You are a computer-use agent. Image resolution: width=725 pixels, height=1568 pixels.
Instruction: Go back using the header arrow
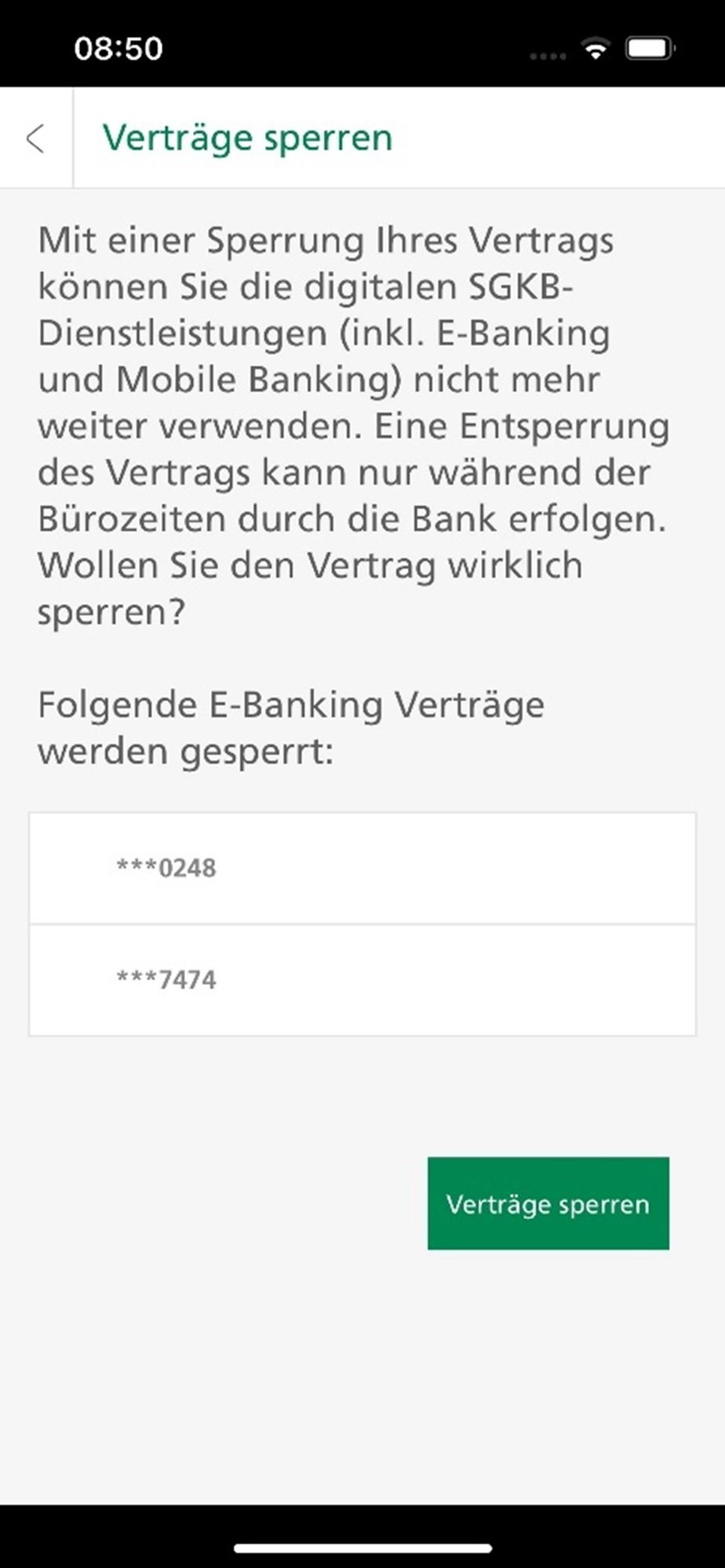(35, 139)
